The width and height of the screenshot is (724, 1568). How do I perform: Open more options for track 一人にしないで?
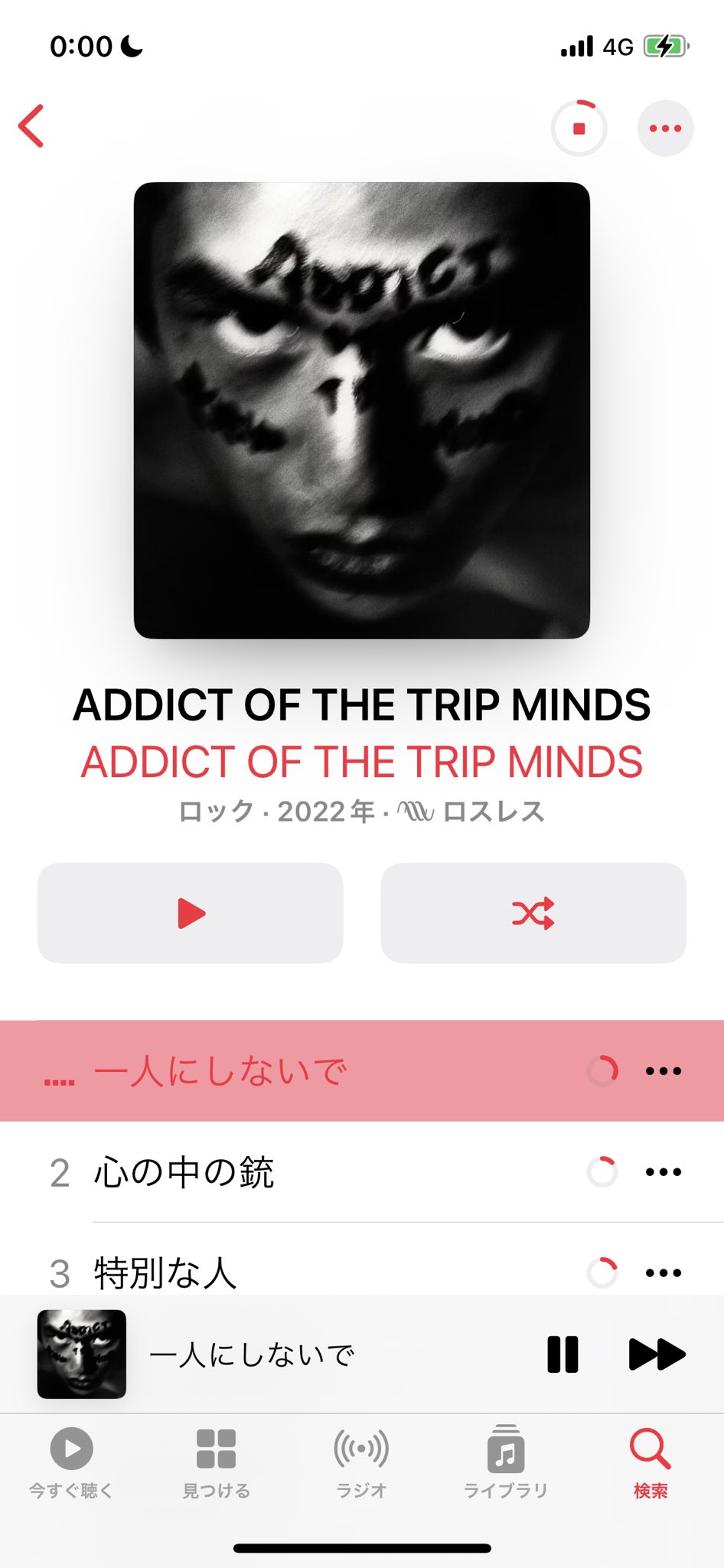(x=664, y=1071)
